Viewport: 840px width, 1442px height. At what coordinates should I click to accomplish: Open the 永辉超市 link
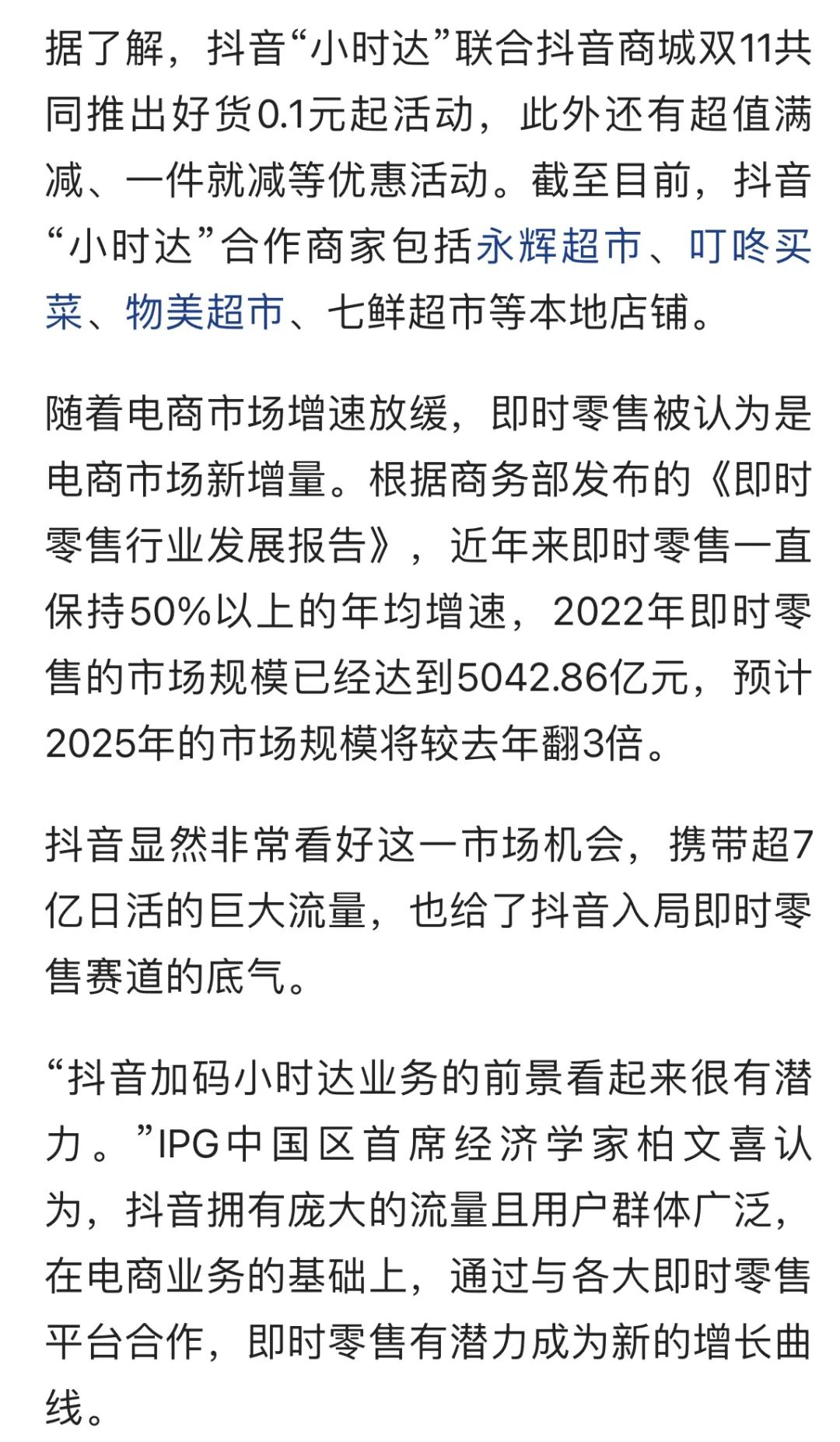[x=558, y=247]
